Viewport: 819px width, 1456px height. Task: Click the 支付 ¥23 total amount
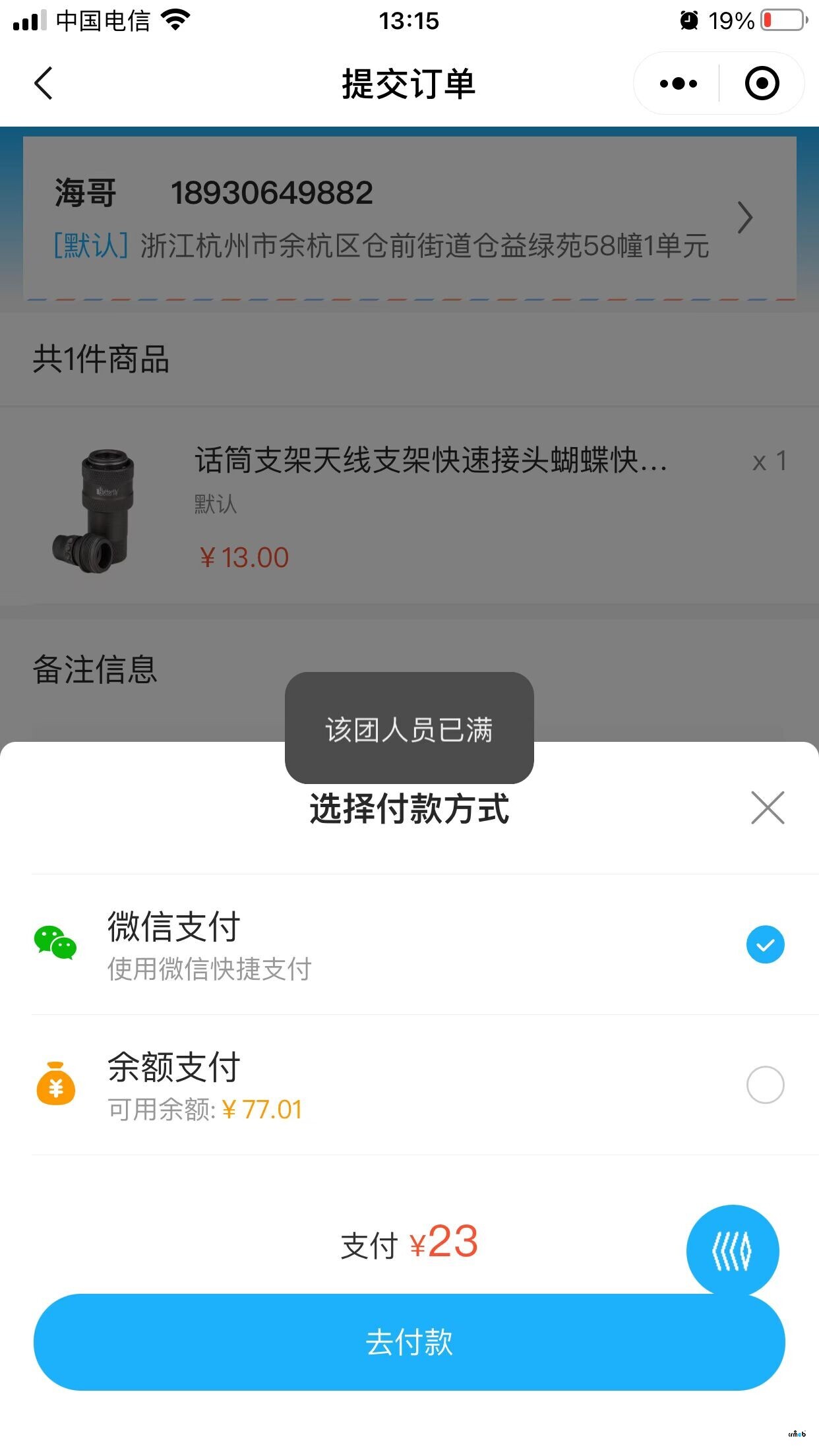coord(409,1243)
